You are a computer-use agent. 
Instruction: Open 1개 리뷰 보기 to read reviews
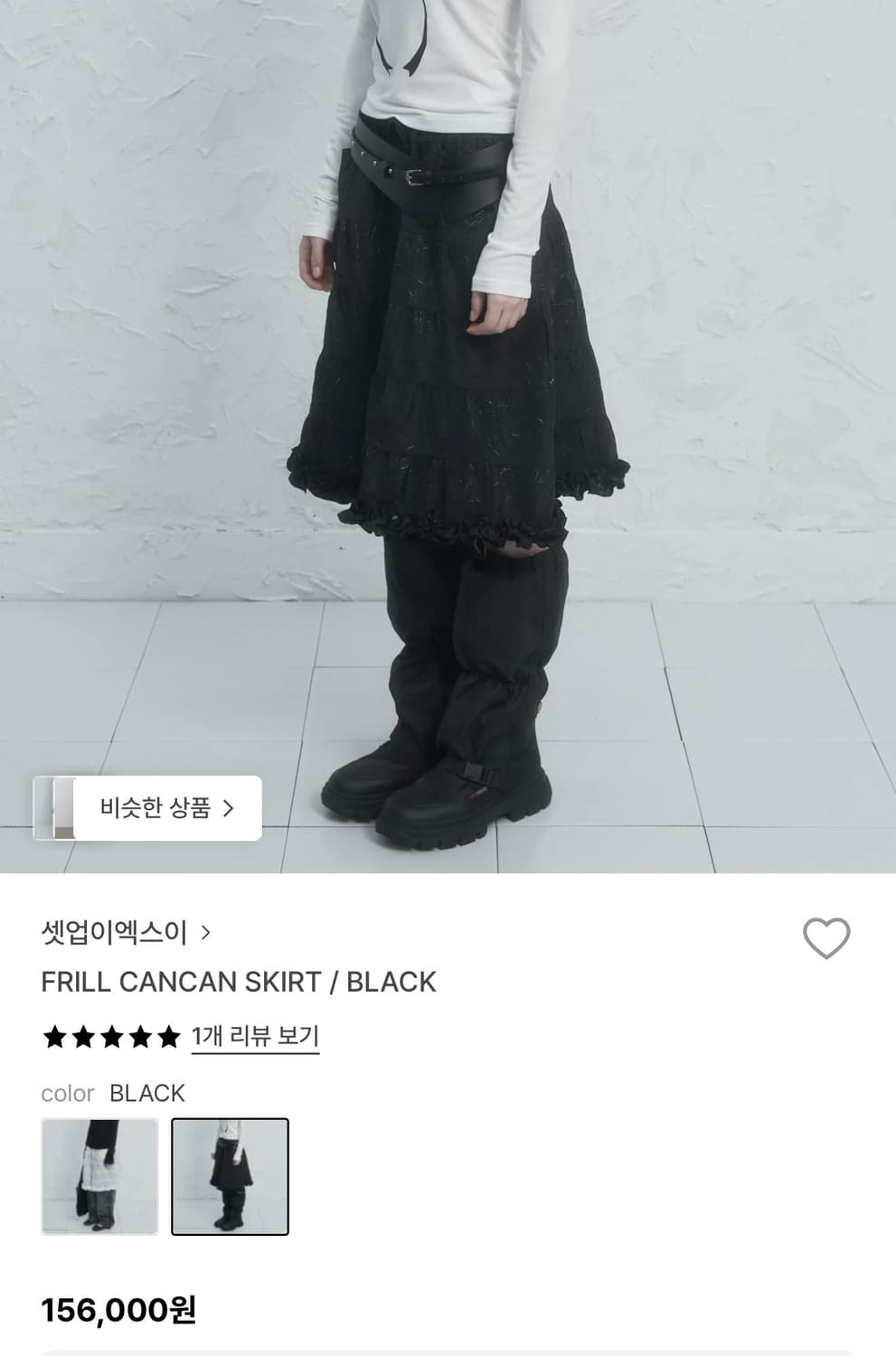(x=255, y=1036)
